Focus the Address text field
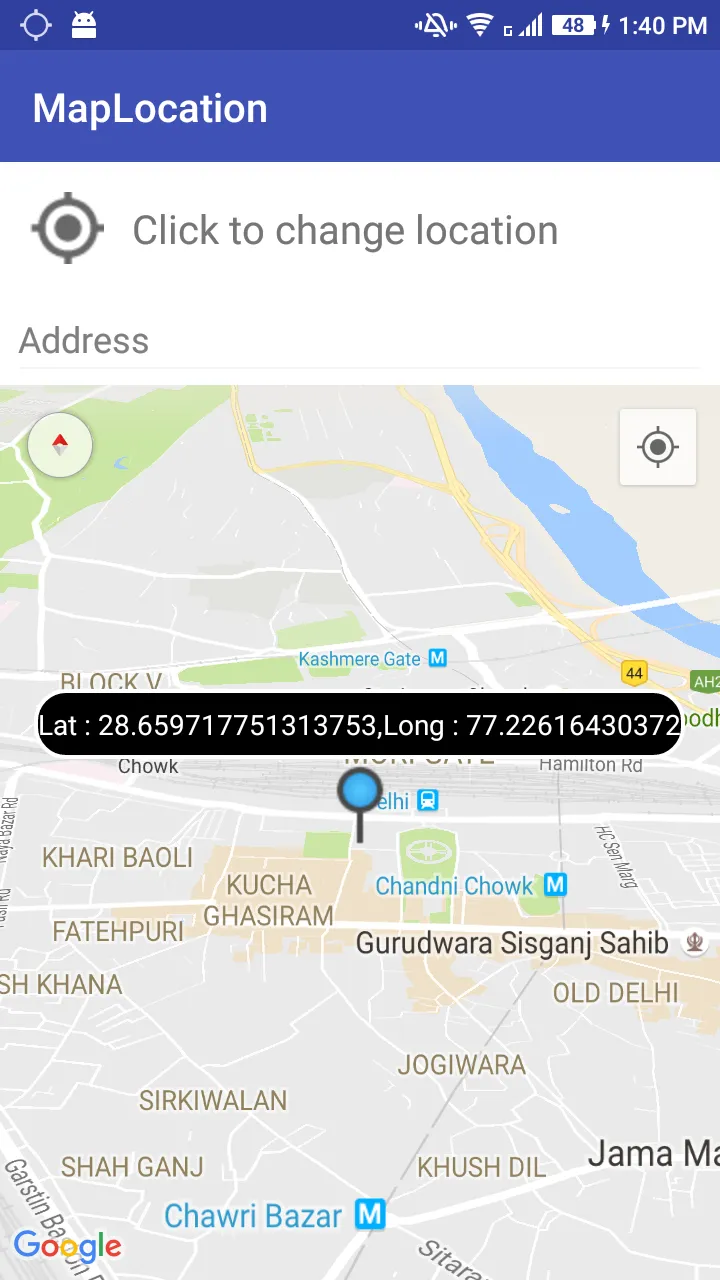 pyautogui.click(x=360, y=341)
